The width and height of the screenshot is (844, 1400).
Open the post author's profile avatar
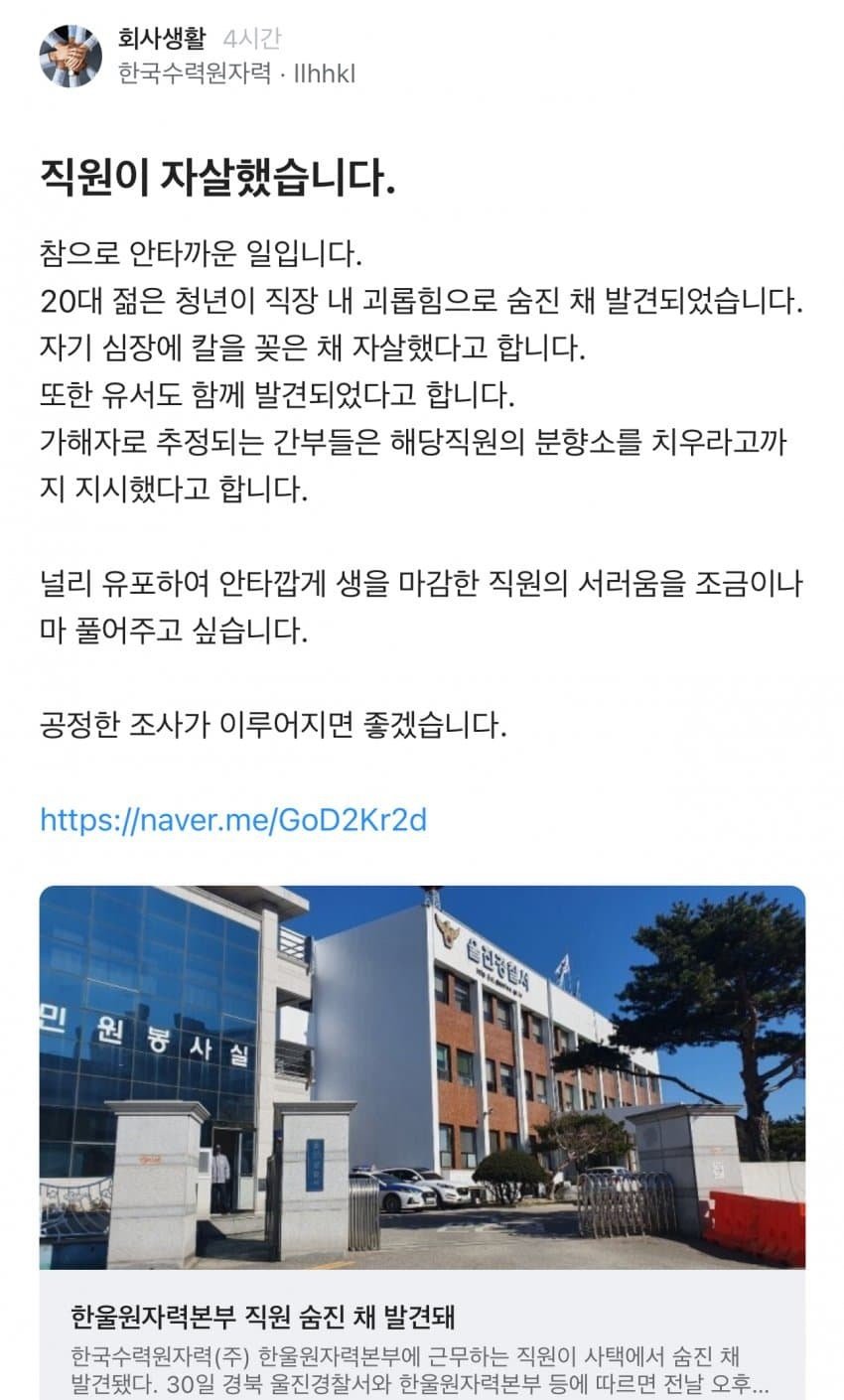[x=70, y=56]
